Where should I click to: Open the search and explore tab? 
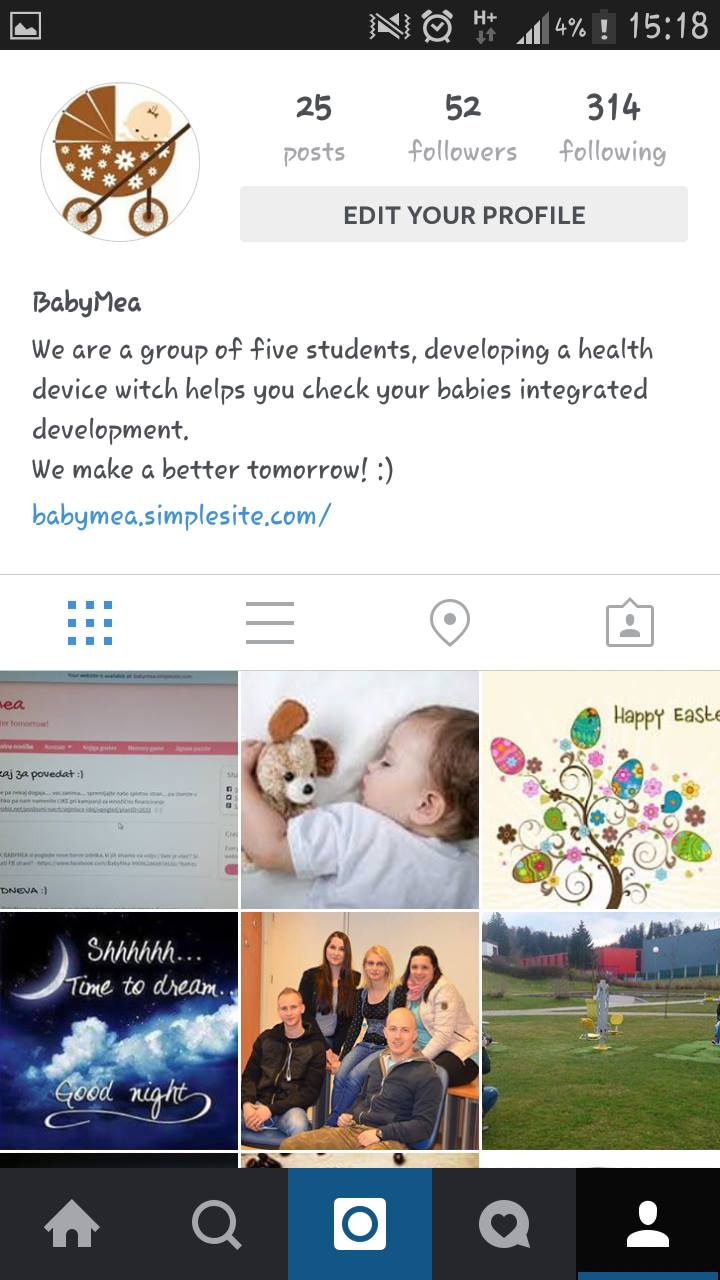(x=216, y=1224)
